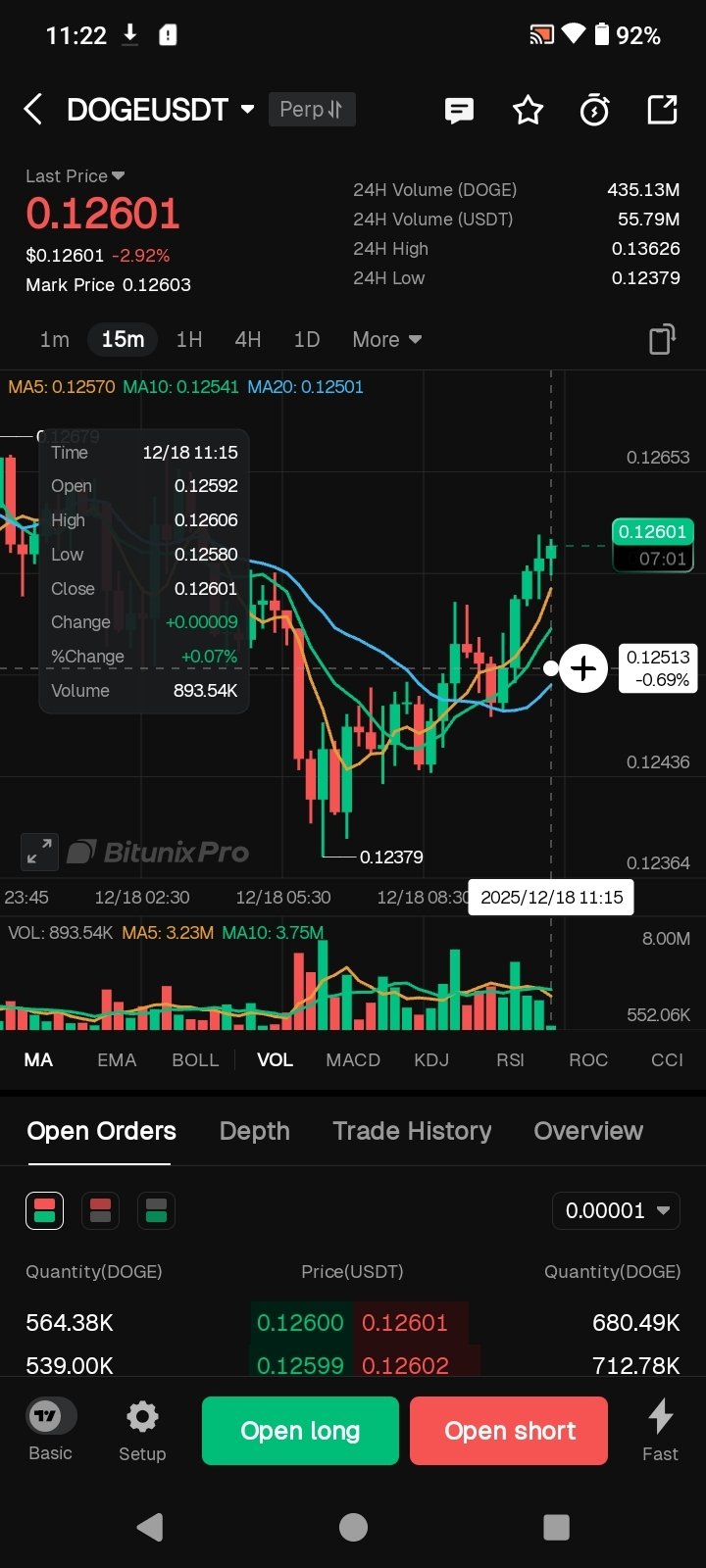Viewport: 706px width, 1568px height.
Task: Expand the More intervals dropdown
Action: coord(386,339)
